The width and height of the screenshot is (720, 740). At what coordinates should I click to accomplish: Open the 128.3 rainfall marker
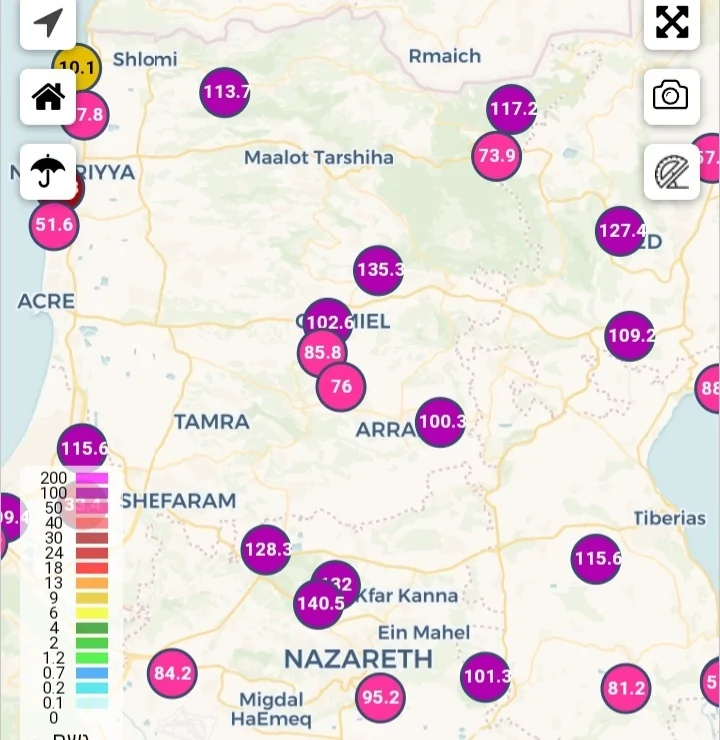tap(266, 549)
